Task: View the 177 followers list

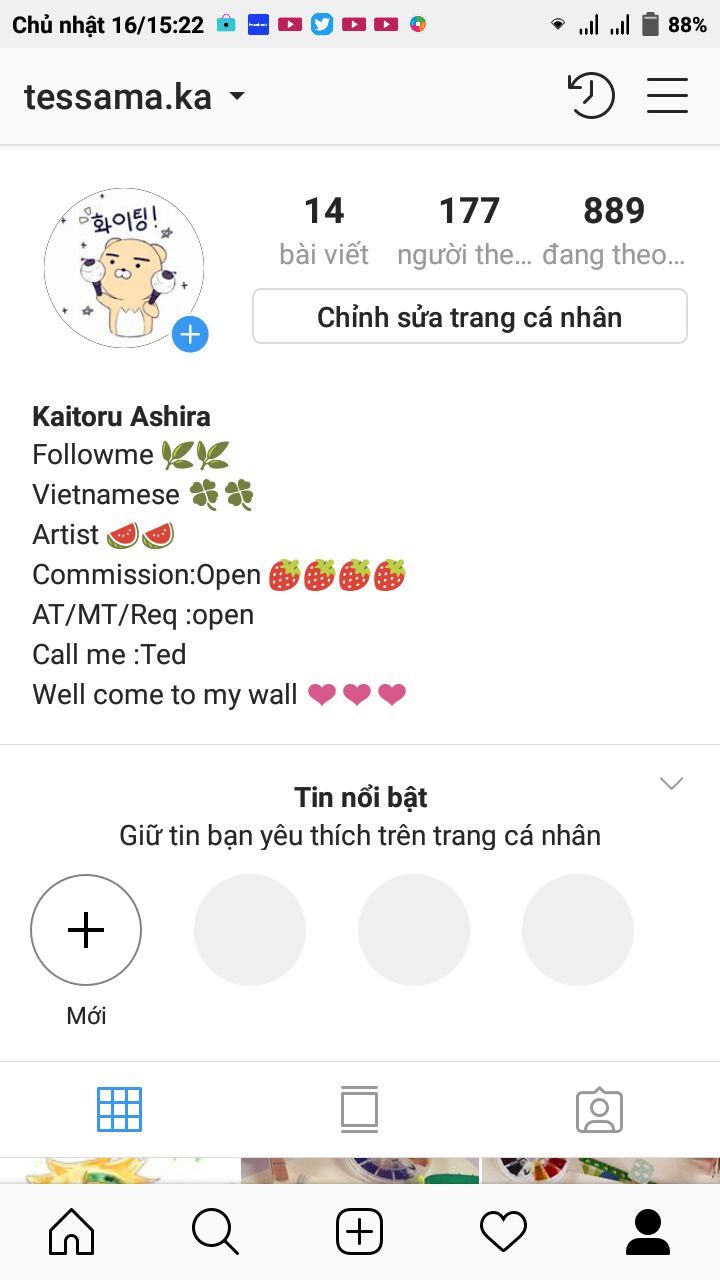Action: click(x=468, y=231)
